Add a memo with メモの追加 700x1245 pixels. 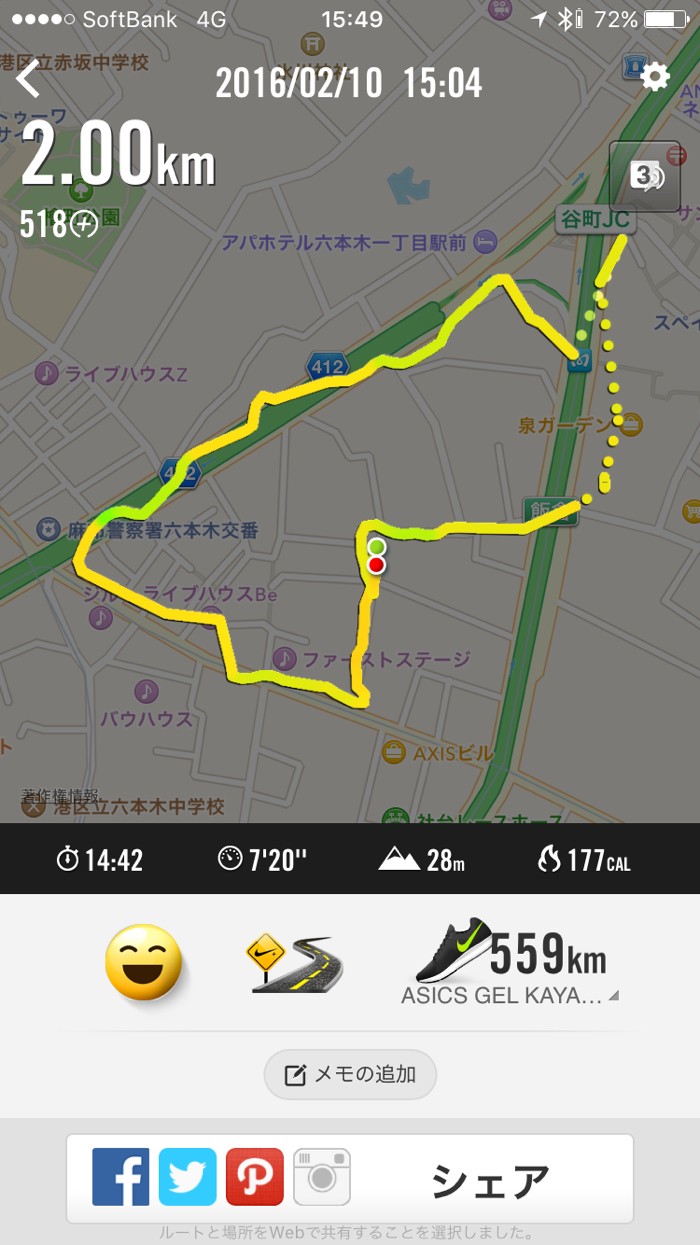tap(350, 1075)
